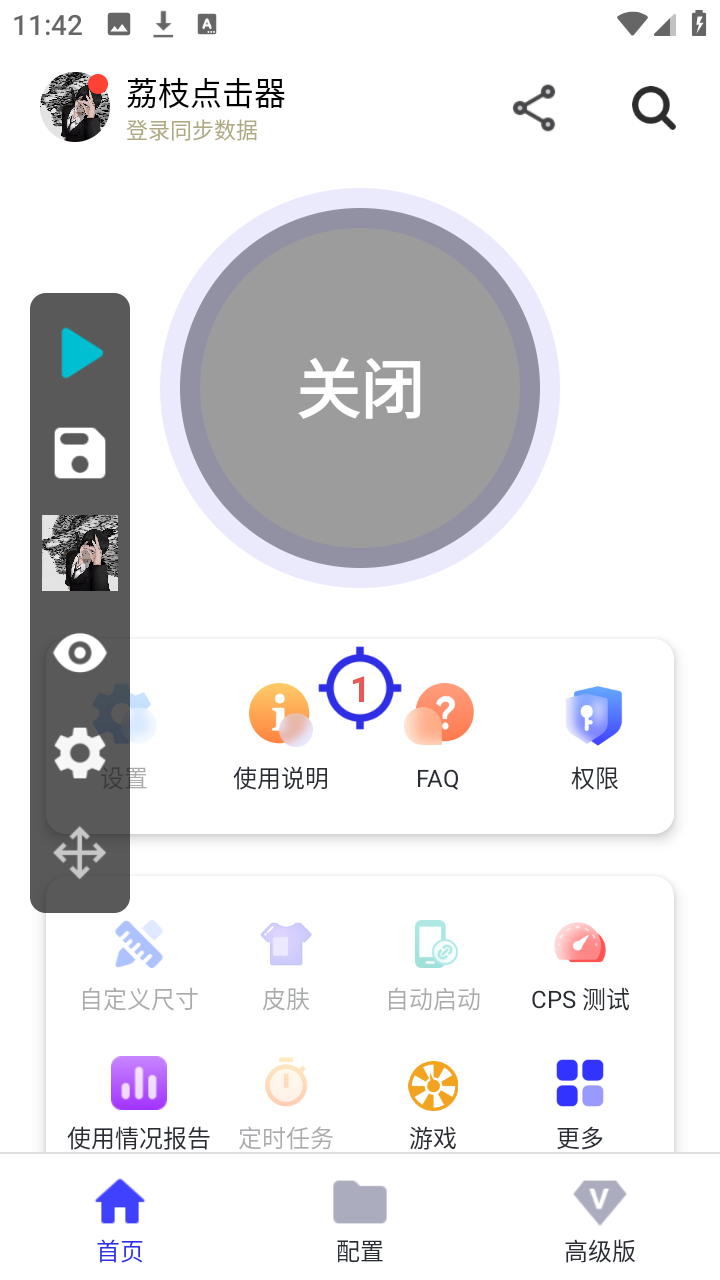Open the FAQ section
This screenshot has height=1280, width=720.
(437, 735)
